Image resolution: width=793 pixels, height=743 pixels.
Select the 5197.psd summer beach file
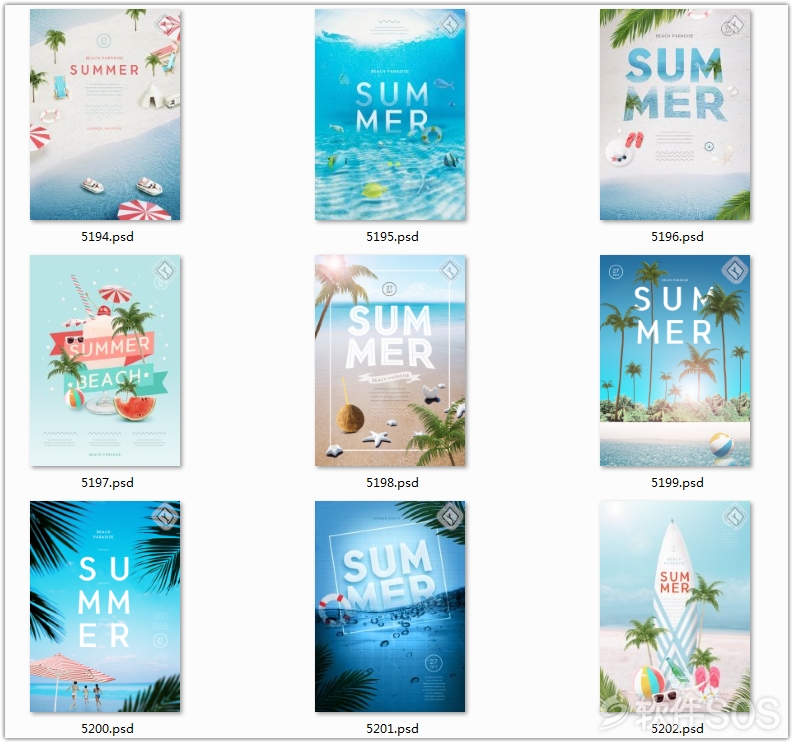tap(105, 360)
